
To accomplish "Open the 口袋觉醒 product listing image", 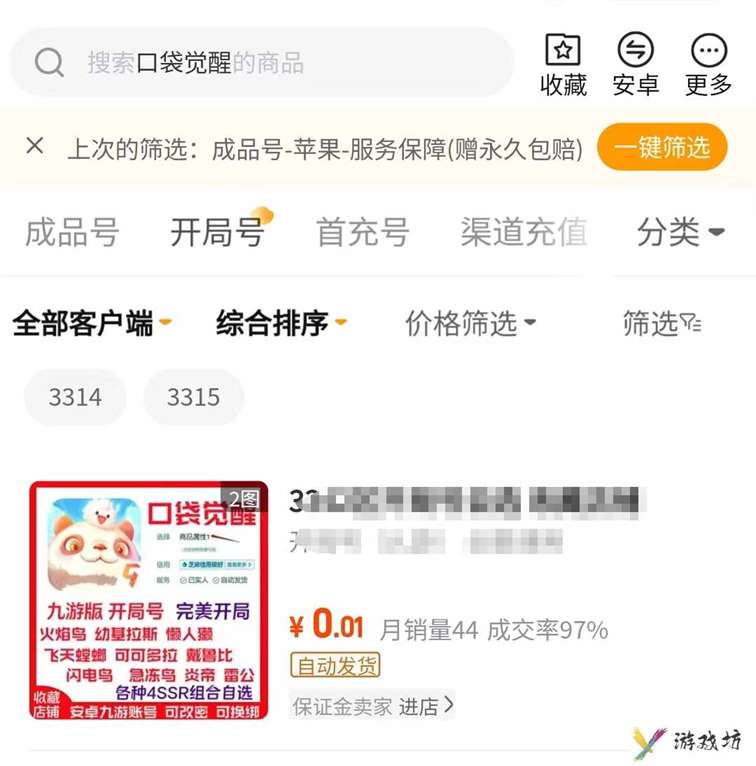I will pos(149,600).
